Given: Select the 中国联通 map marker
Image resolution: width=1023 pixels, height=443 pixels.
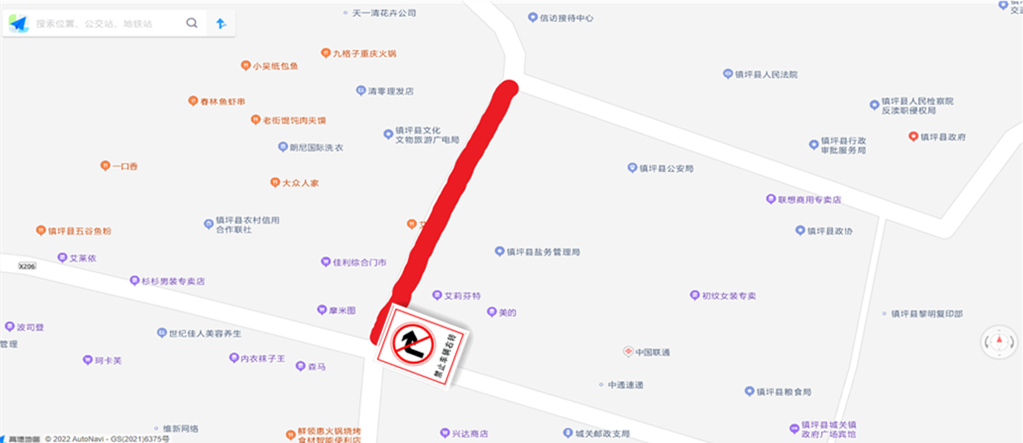Looking at the screenshot, I should [628, 352].
